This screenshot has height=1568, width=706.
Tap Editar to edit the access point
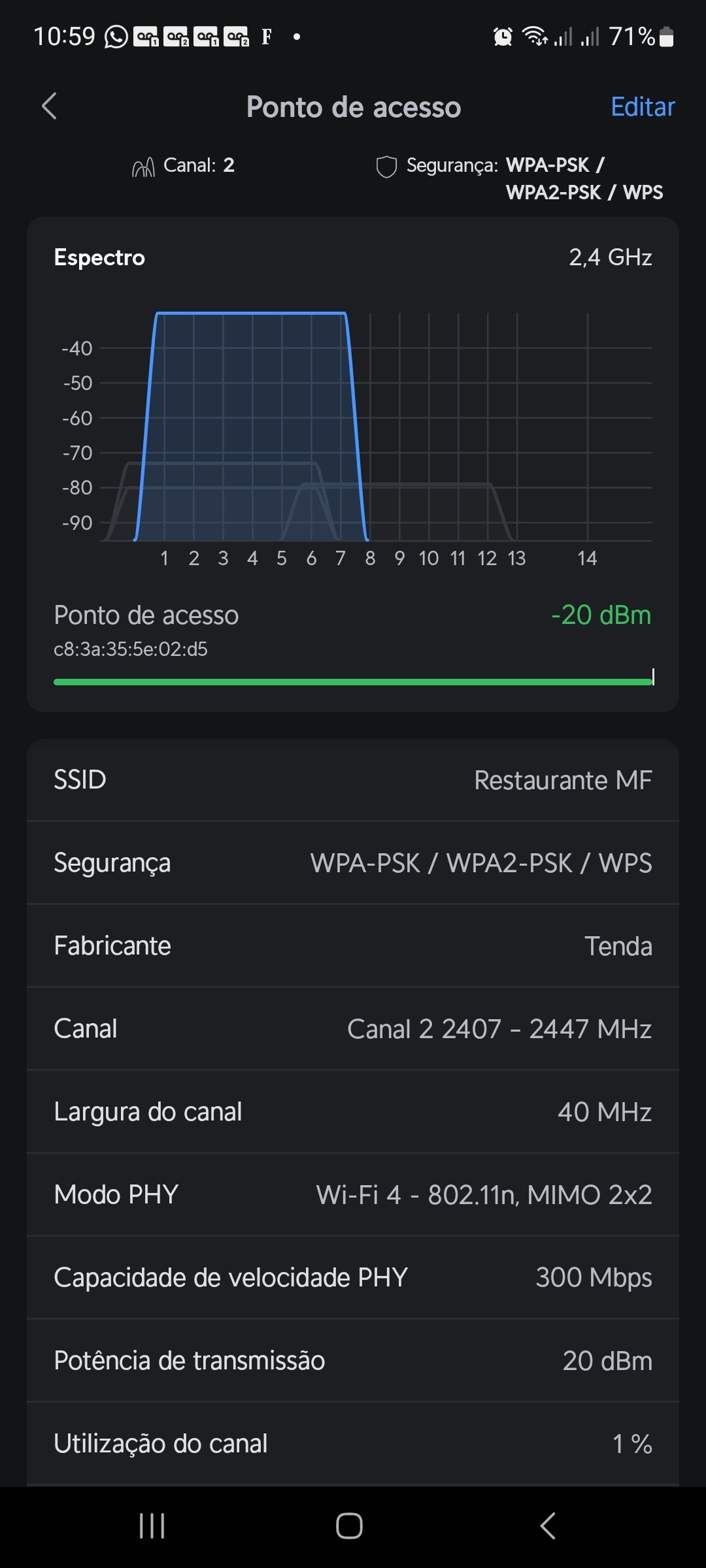click(x=642, y=106)
